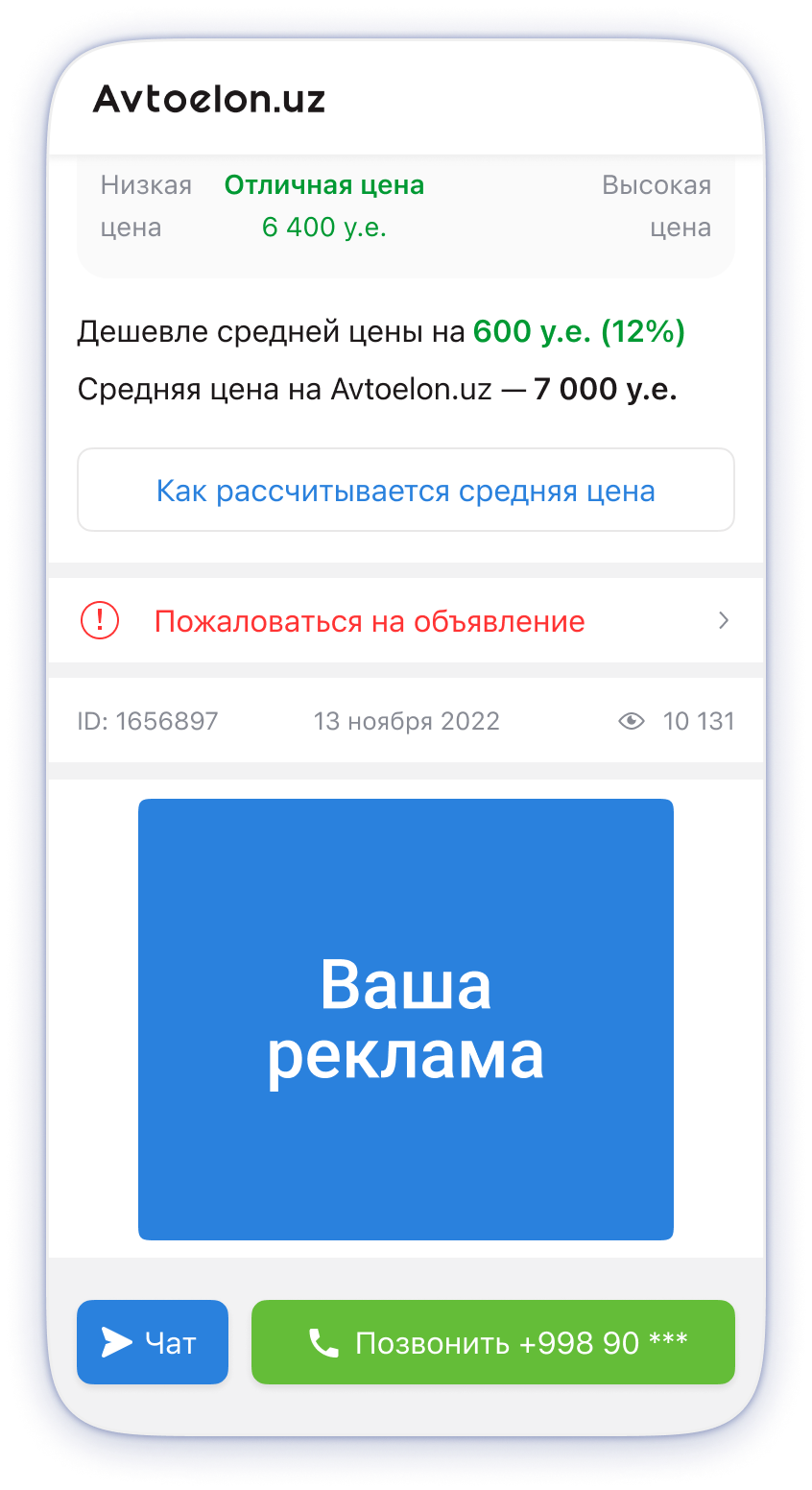812x1490 pixels.
Task: Start a chat with the "Чат" button
Action: (153, 1342)
